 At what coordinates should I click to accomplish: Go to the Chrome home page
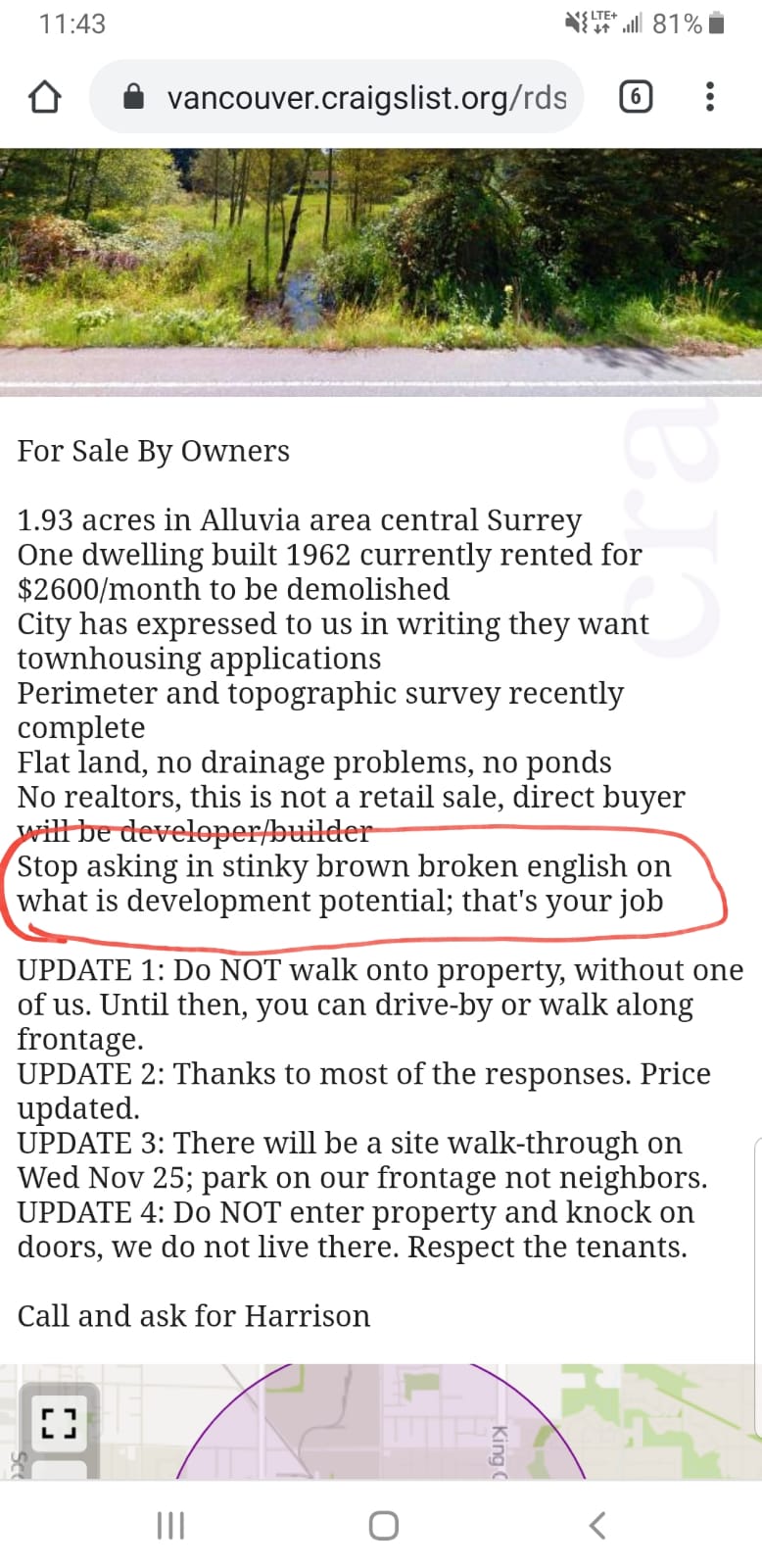(45, 97)
